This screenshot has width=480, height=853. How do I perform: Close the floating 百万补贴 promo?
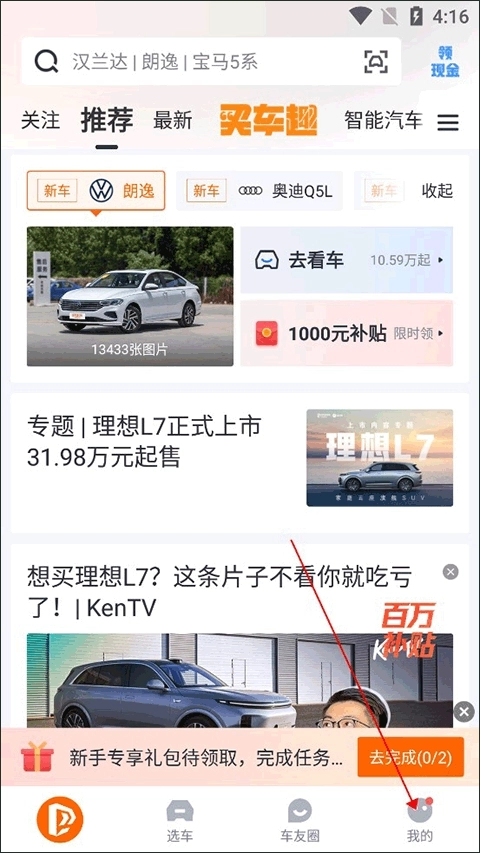click(x=464, y=711)
